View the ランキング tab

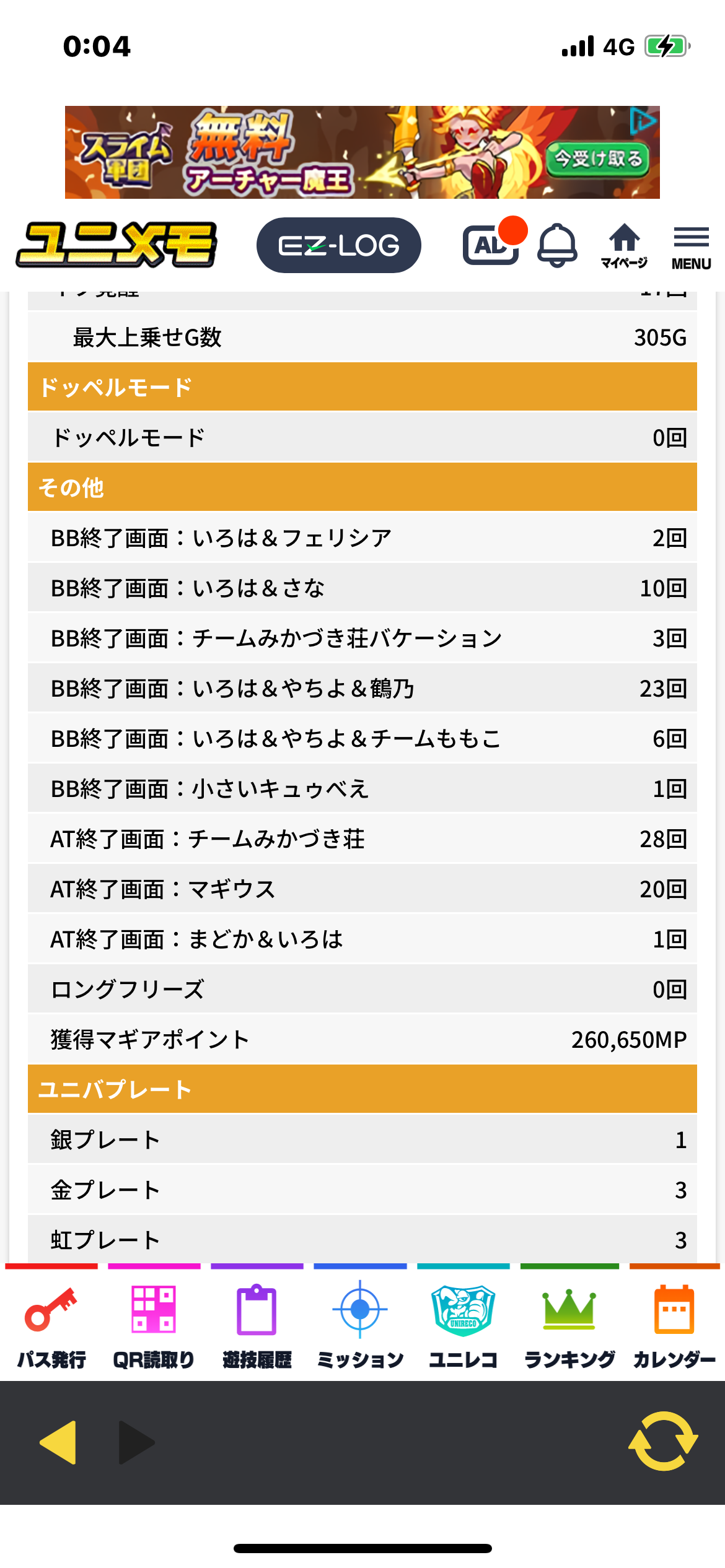[x=569, y=1325]
